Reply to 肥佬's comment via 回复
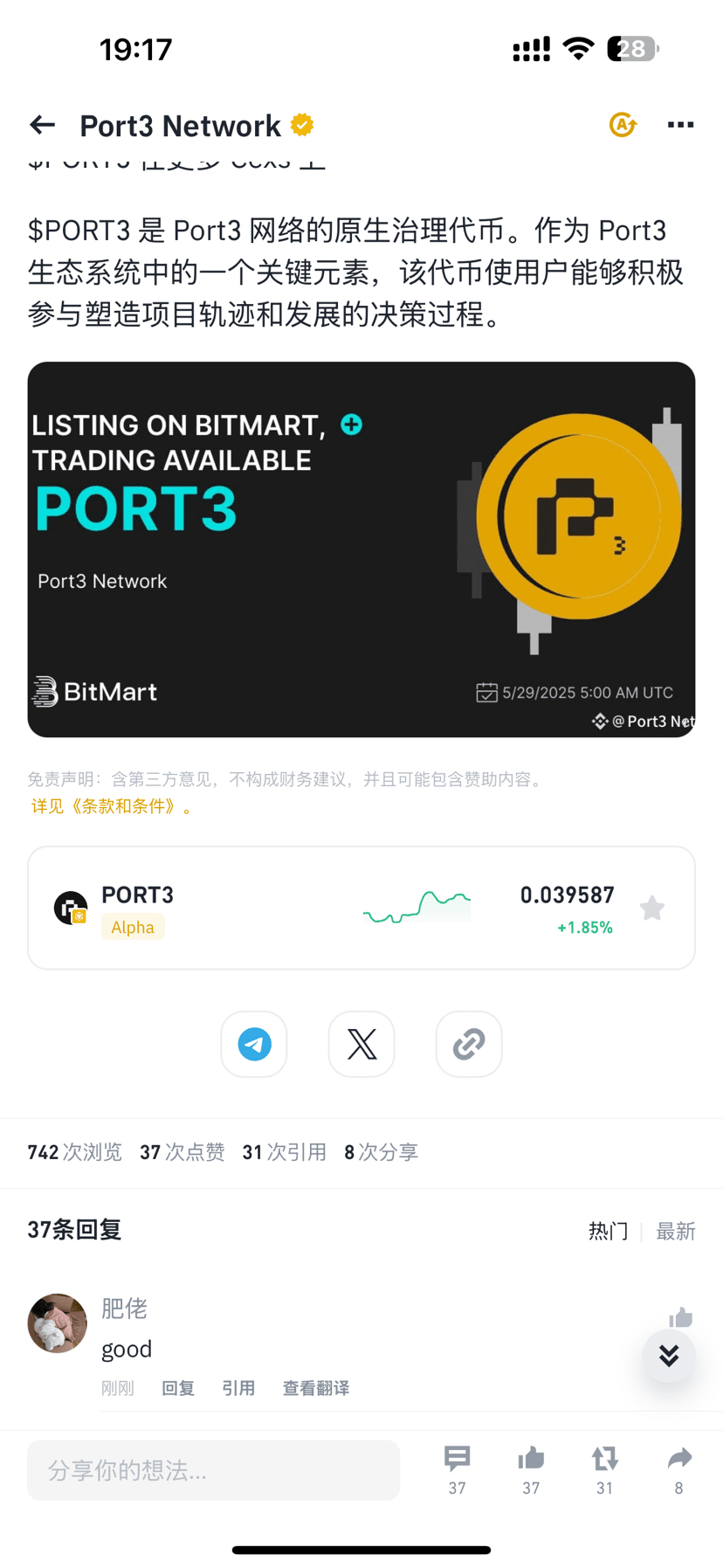Screen dimensions: 723x1568 [x=178, y=1388]
